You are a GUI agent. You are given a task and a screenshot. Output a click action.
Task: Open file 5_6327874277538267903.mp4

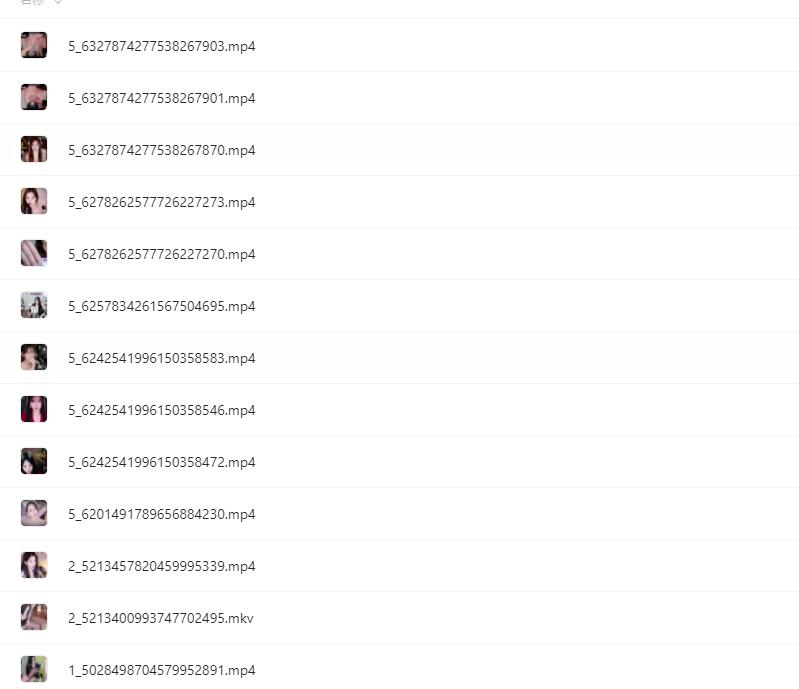pyautogui.click(x=161, y=46)
